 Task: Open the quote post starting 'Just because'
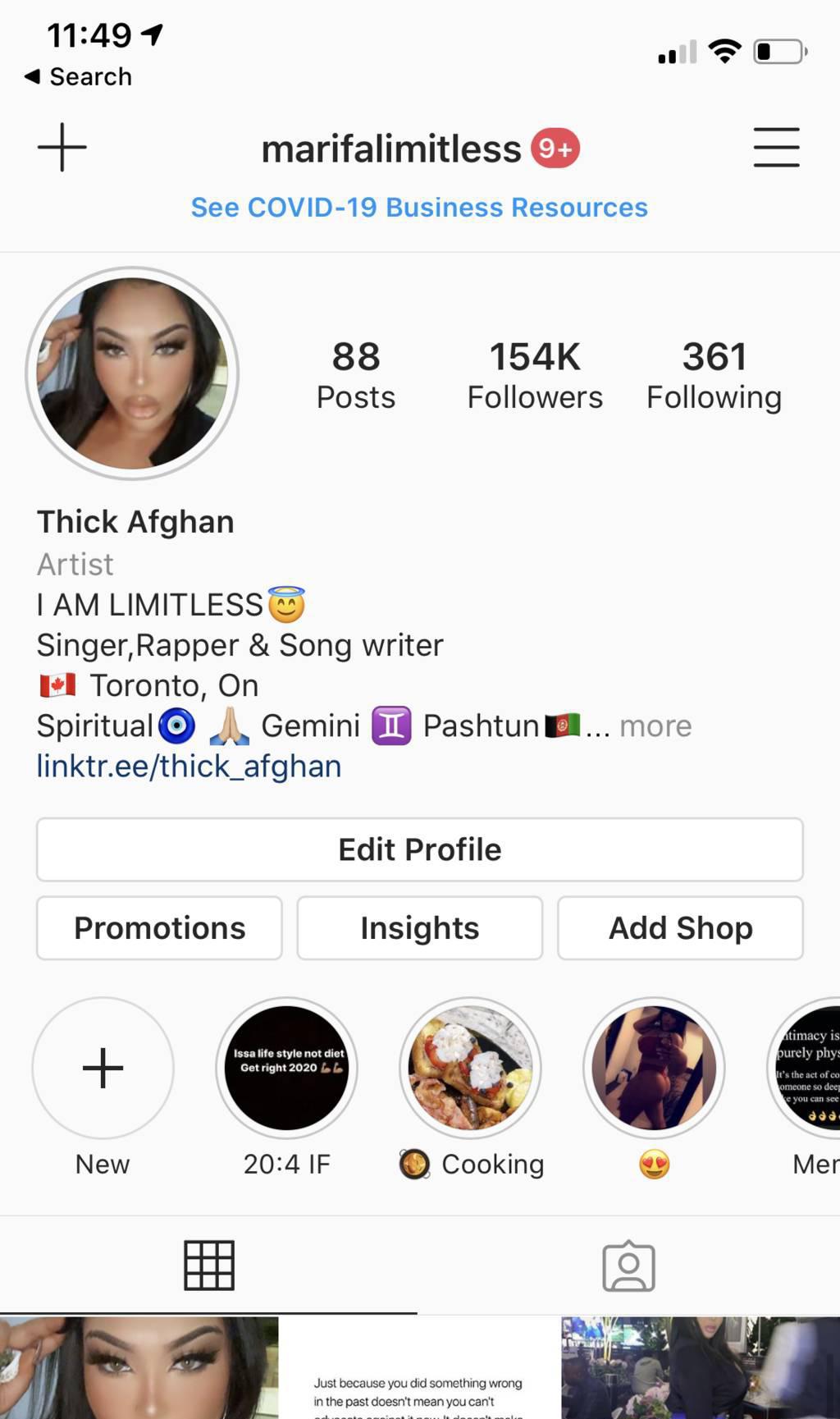[x=418, y=1369]
